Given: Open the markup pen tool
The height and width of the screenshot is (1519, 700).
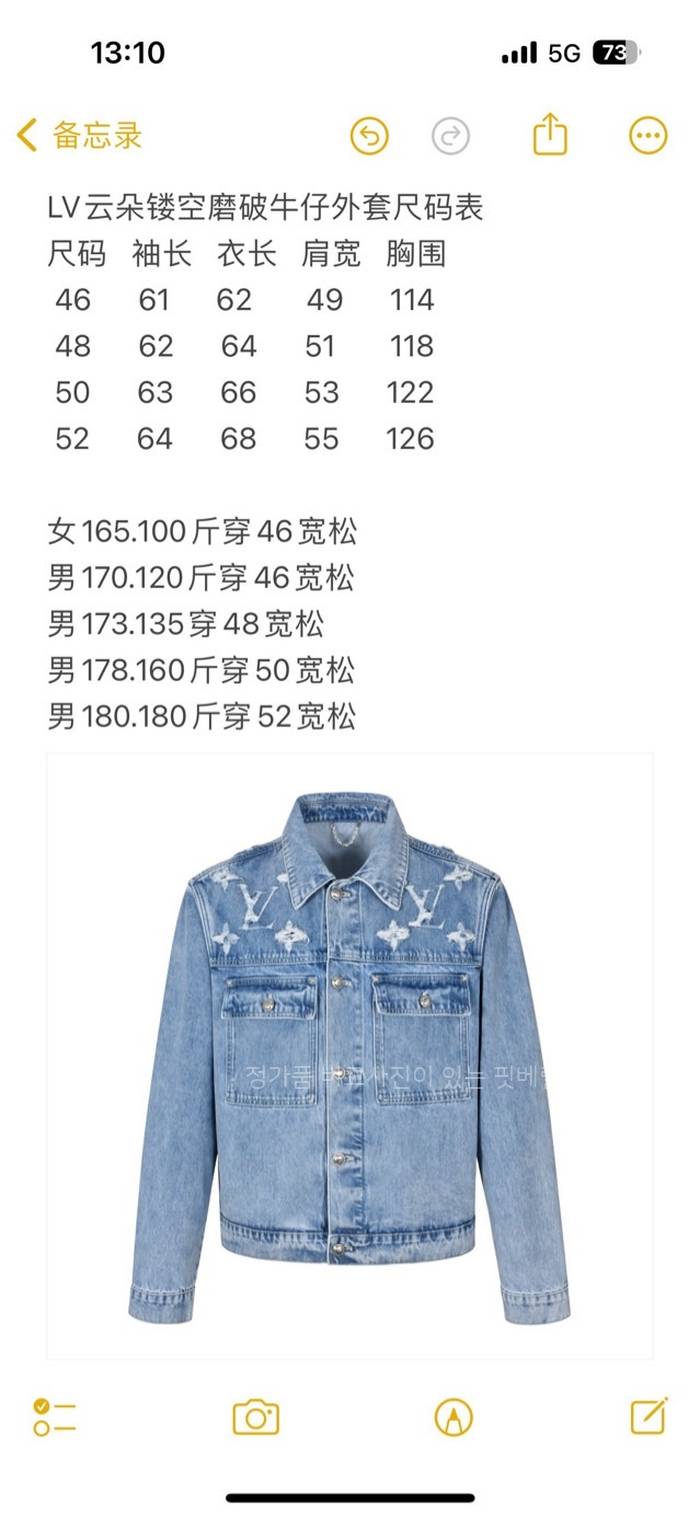Looking at the screenshot, I should pos(453,1416).
